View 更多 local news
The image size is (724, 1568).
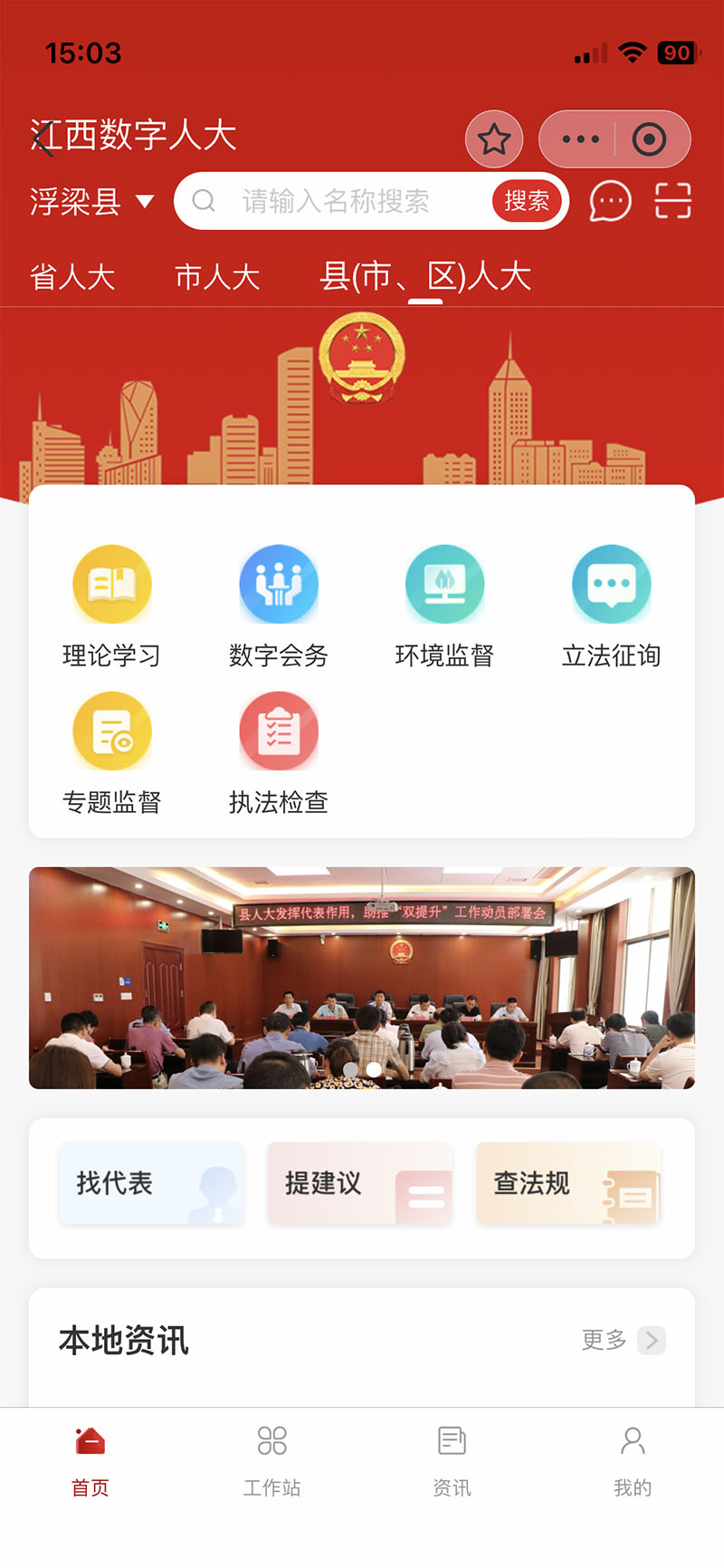tap(623, 1340)
